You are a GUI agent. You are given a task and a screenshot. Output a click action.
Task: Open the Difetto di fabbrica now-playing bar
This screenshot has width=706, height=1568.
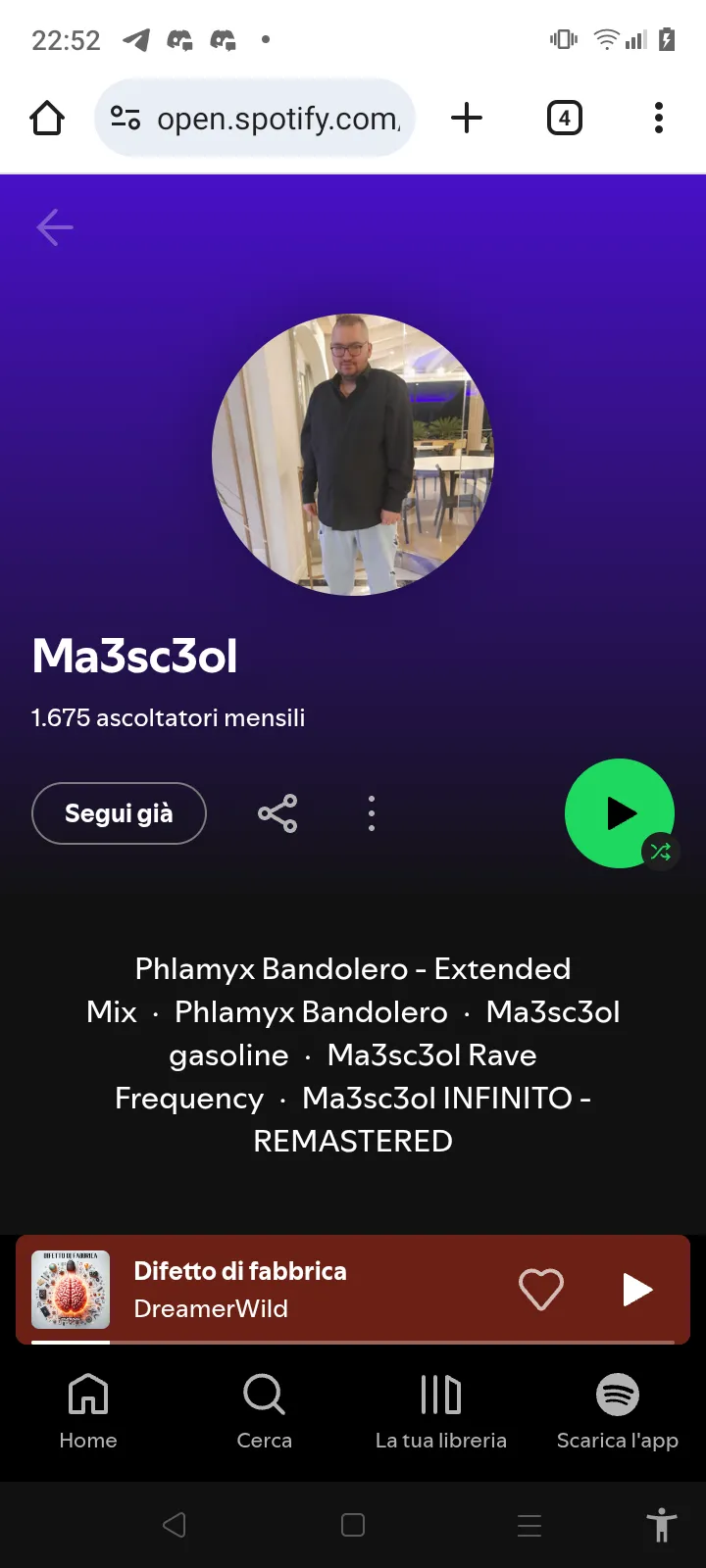(294, 1290)
